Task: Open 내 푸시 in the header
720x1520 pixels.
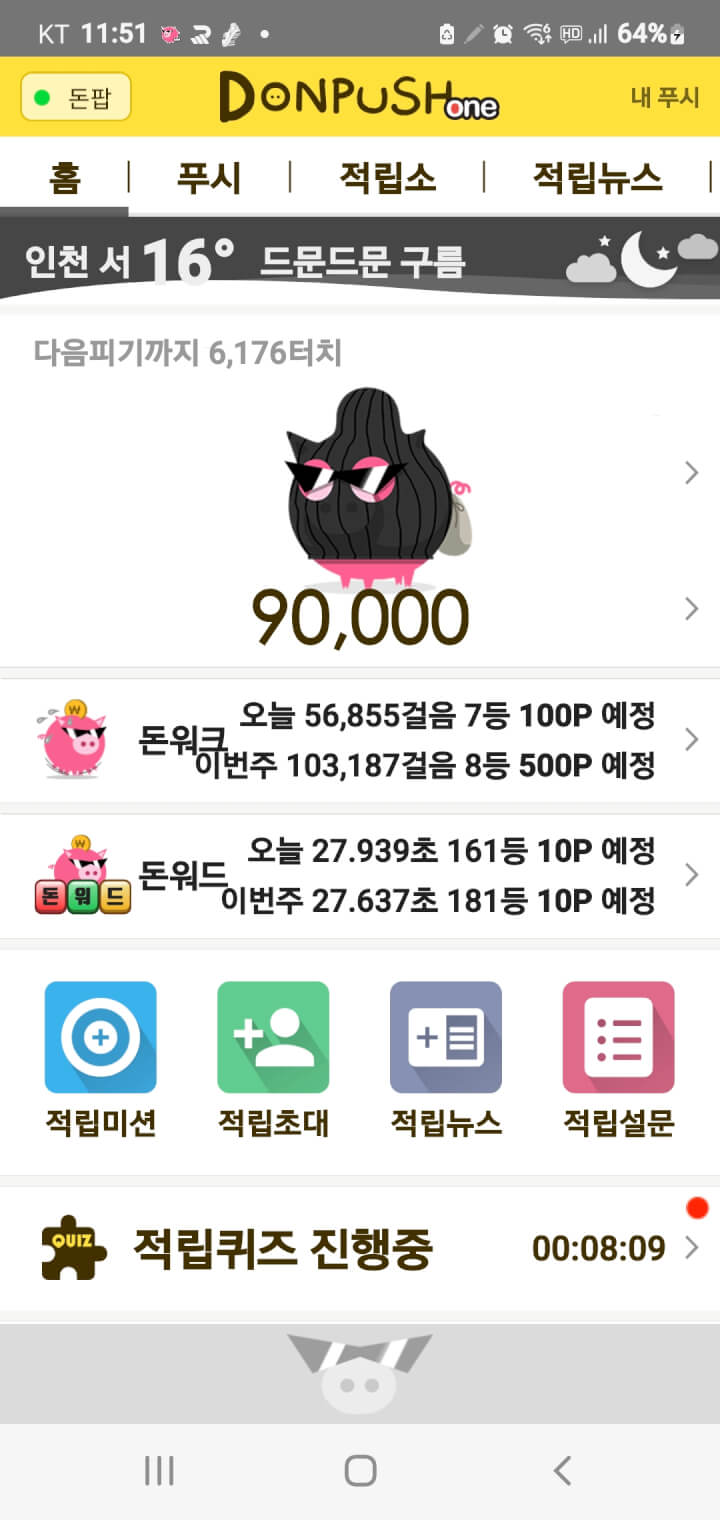Action: 664,98
